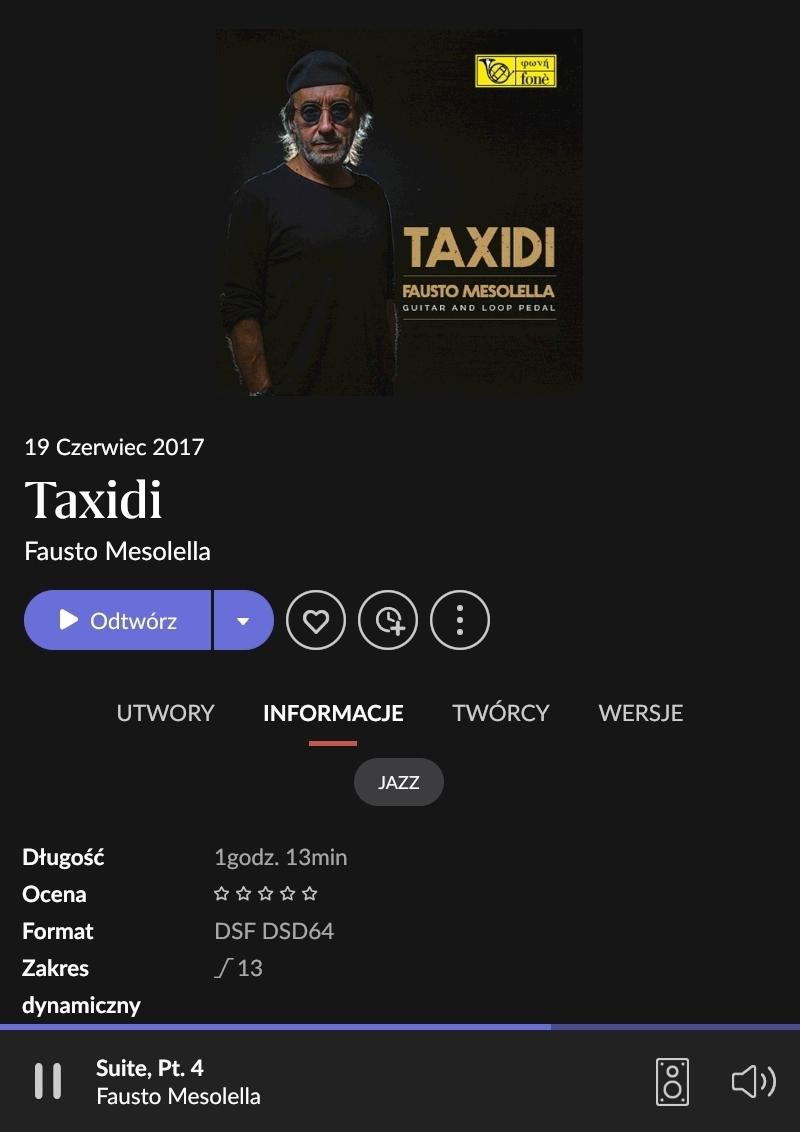800x1132 pixels.
Task: Play the Taxidi album with Odtwórz
Action: [118, 620]
